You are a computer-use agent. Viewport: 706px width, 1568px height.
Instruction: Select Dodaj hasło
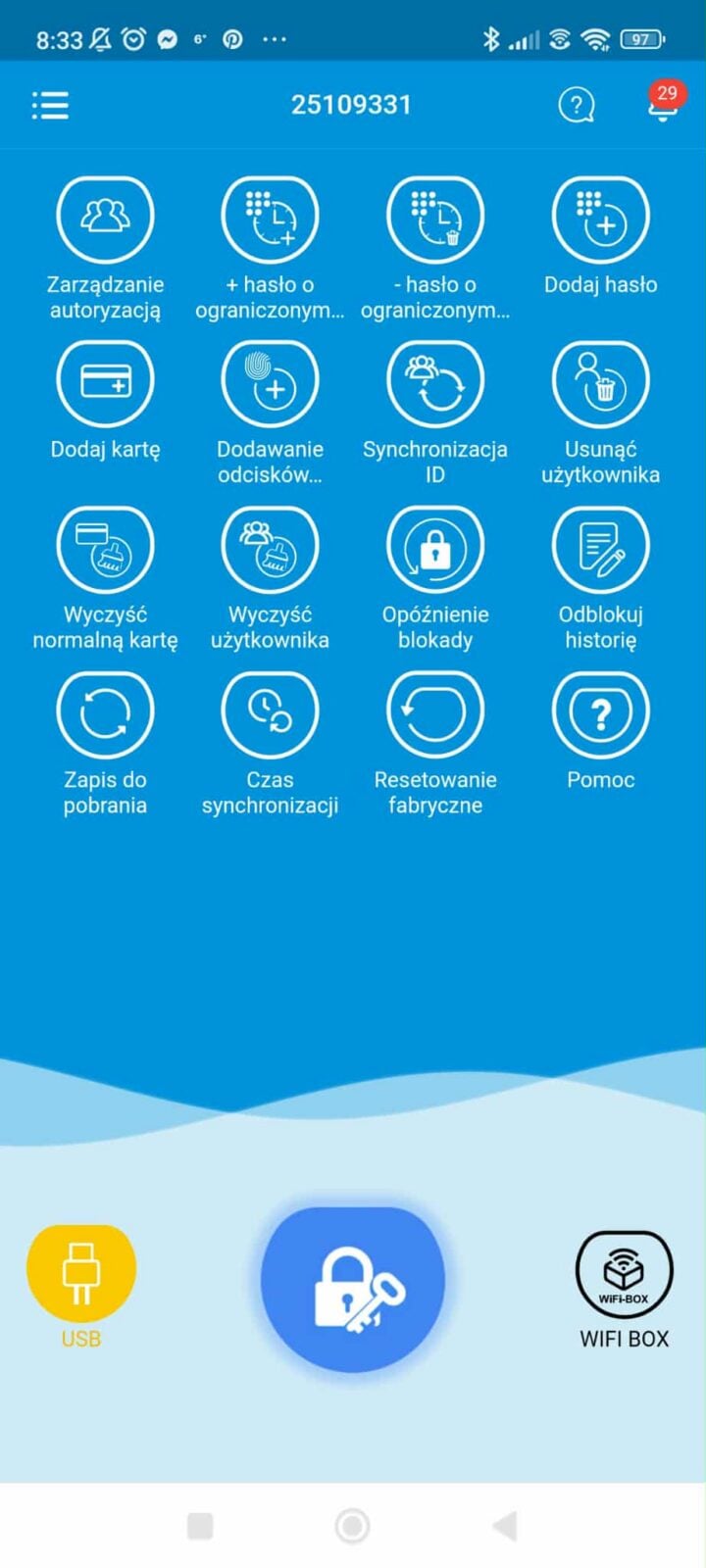(x=600, y=218)
